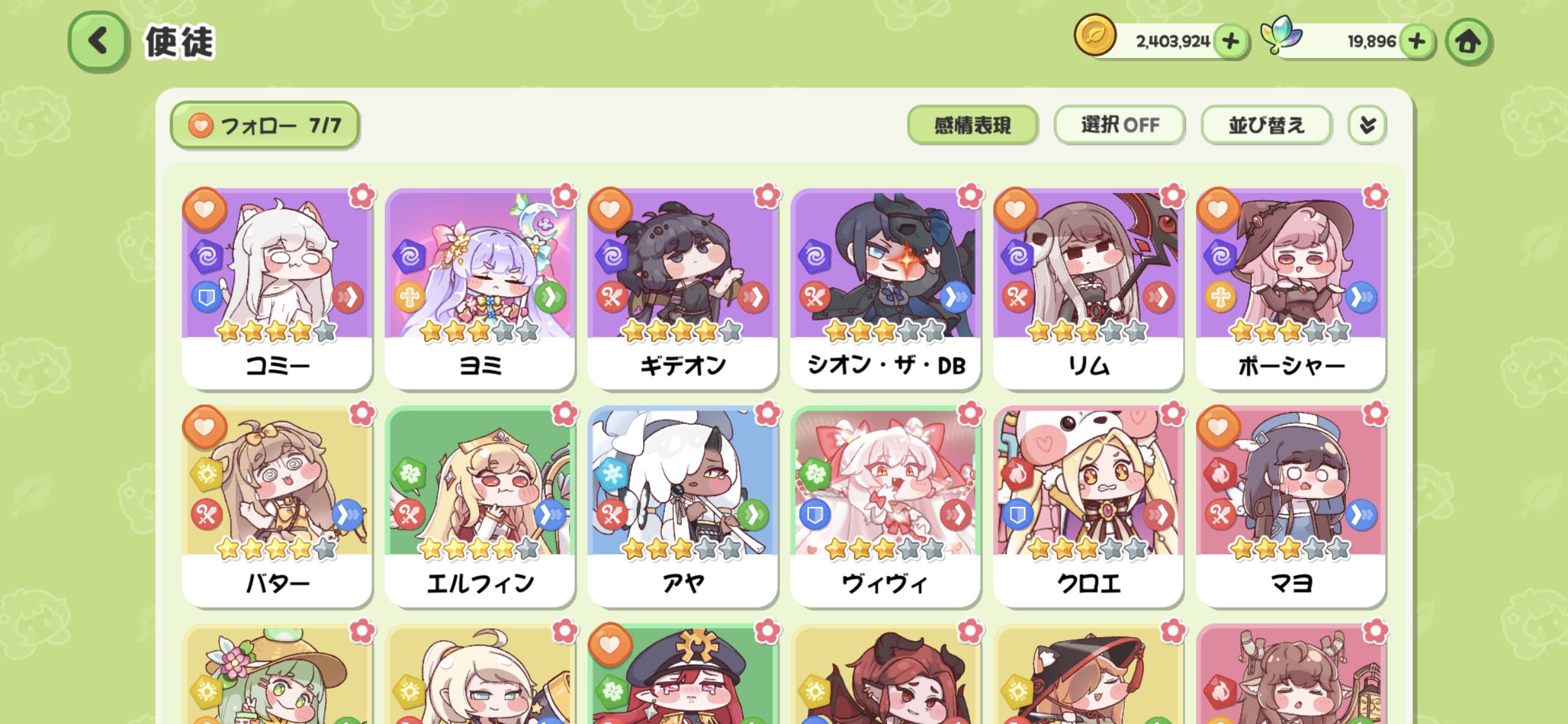The height and width of the screenshot is (724, 1568).
Task: Toggle the 選択 OFF button
Action: [1119, 125]
